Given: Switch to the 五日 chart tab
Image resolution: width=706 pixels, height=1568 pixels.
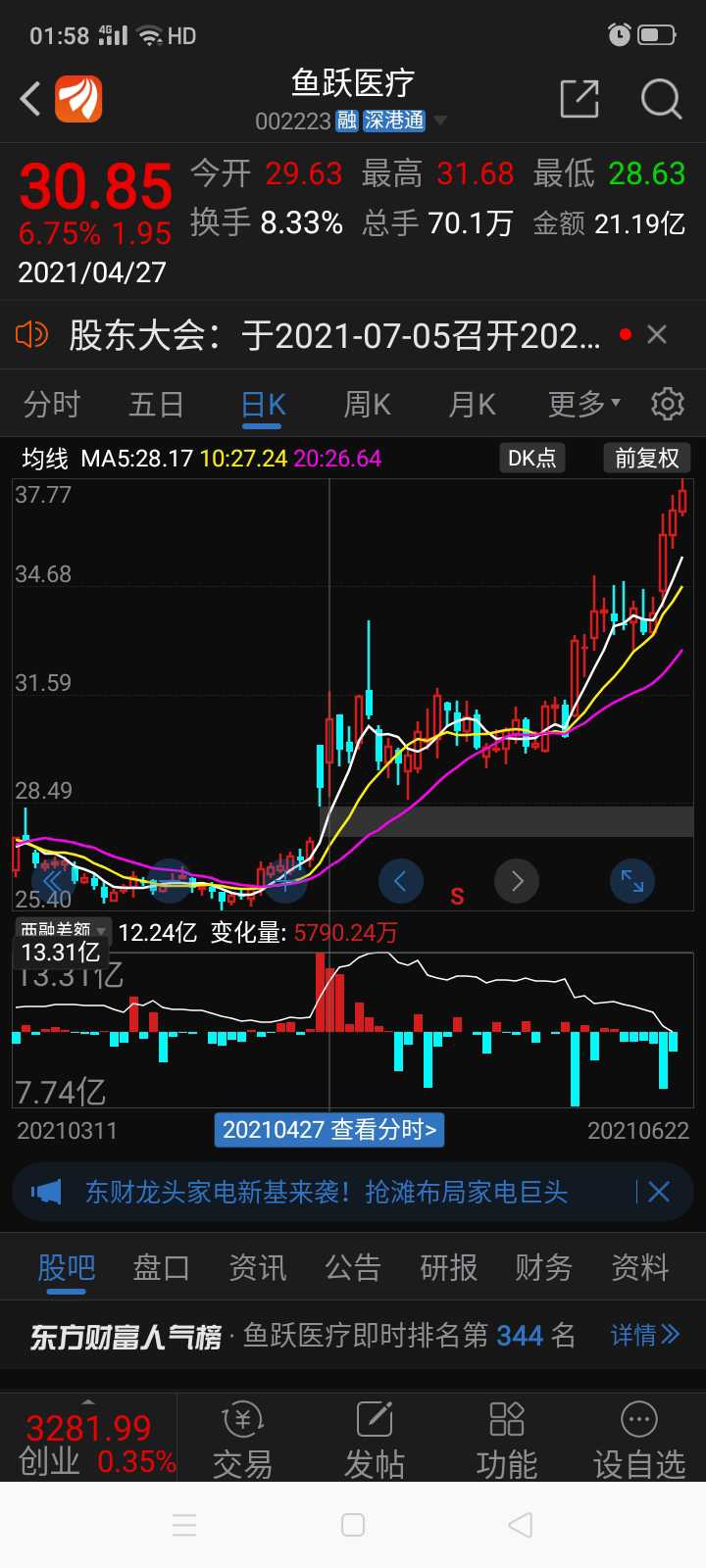Looking at the screenshot, I should [x=157, y=404].
